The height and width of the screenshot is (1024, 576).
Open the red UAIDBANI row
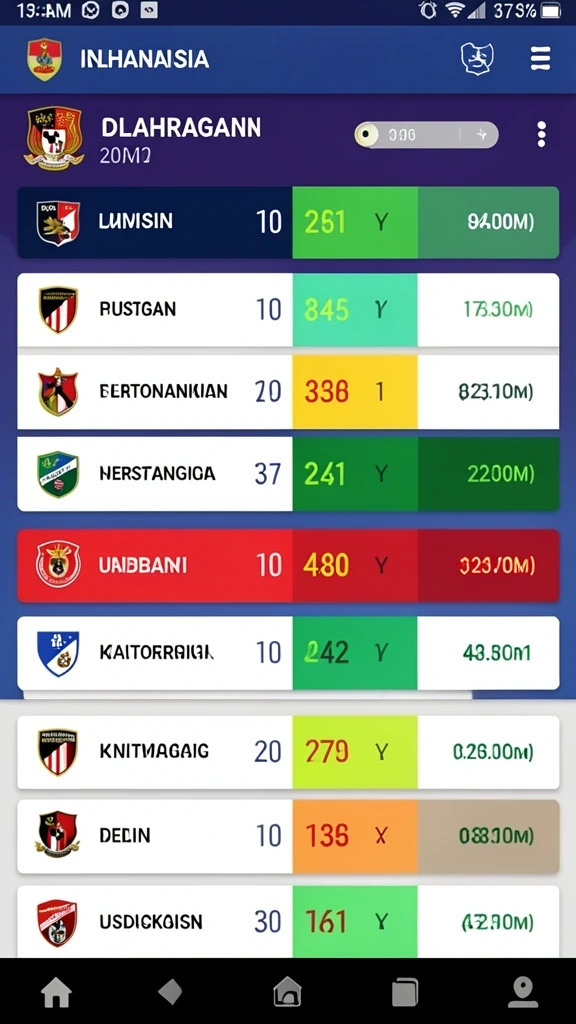tap(288, 566)
